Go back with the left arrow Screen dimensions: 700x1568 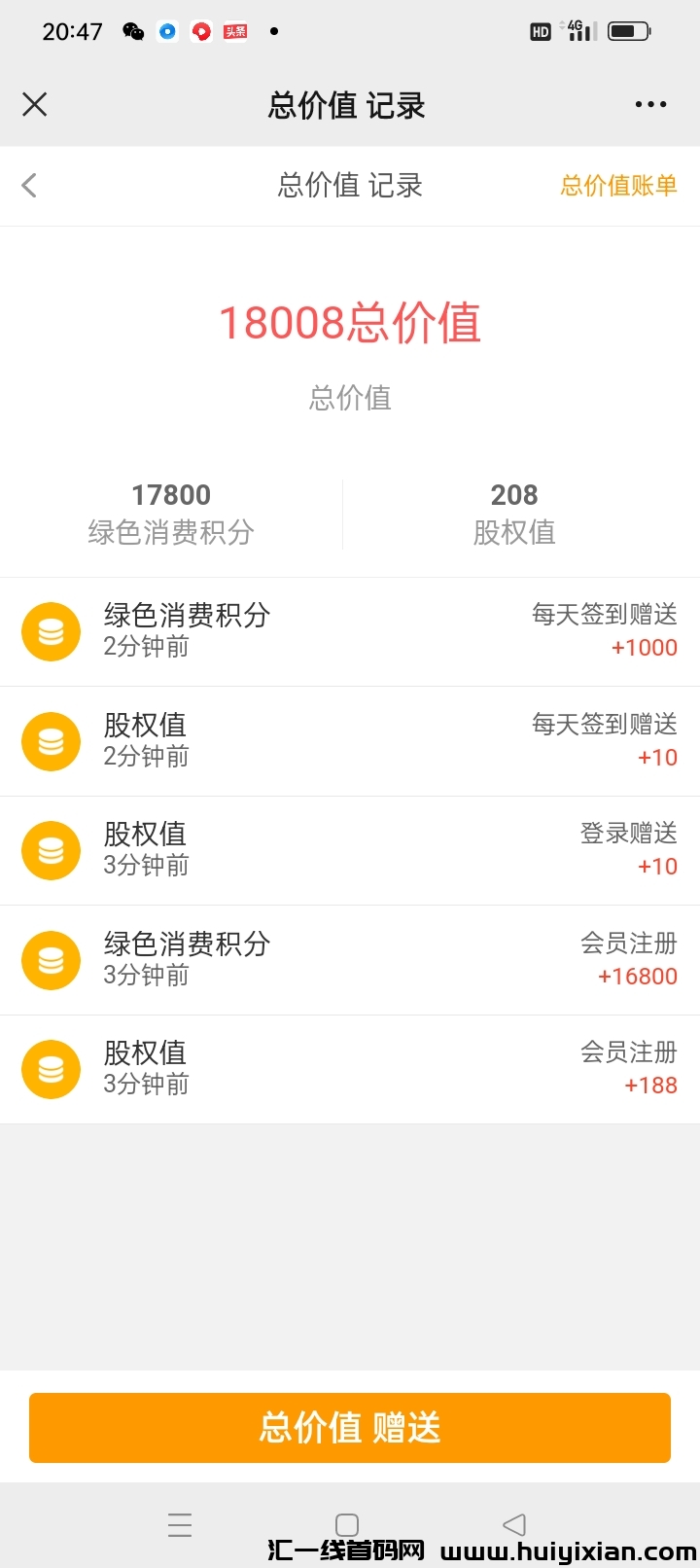(29, 185)
